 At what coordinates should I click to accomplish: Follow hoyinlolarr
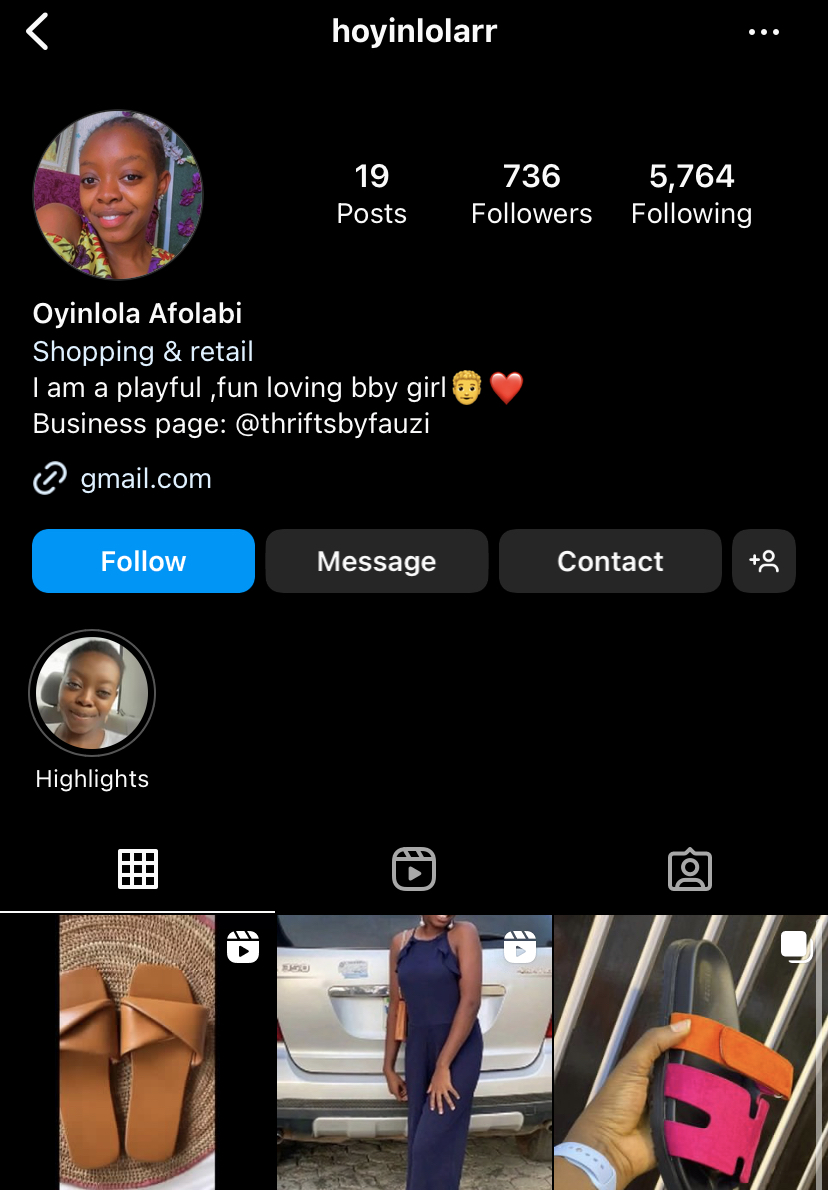coord(143,561)
